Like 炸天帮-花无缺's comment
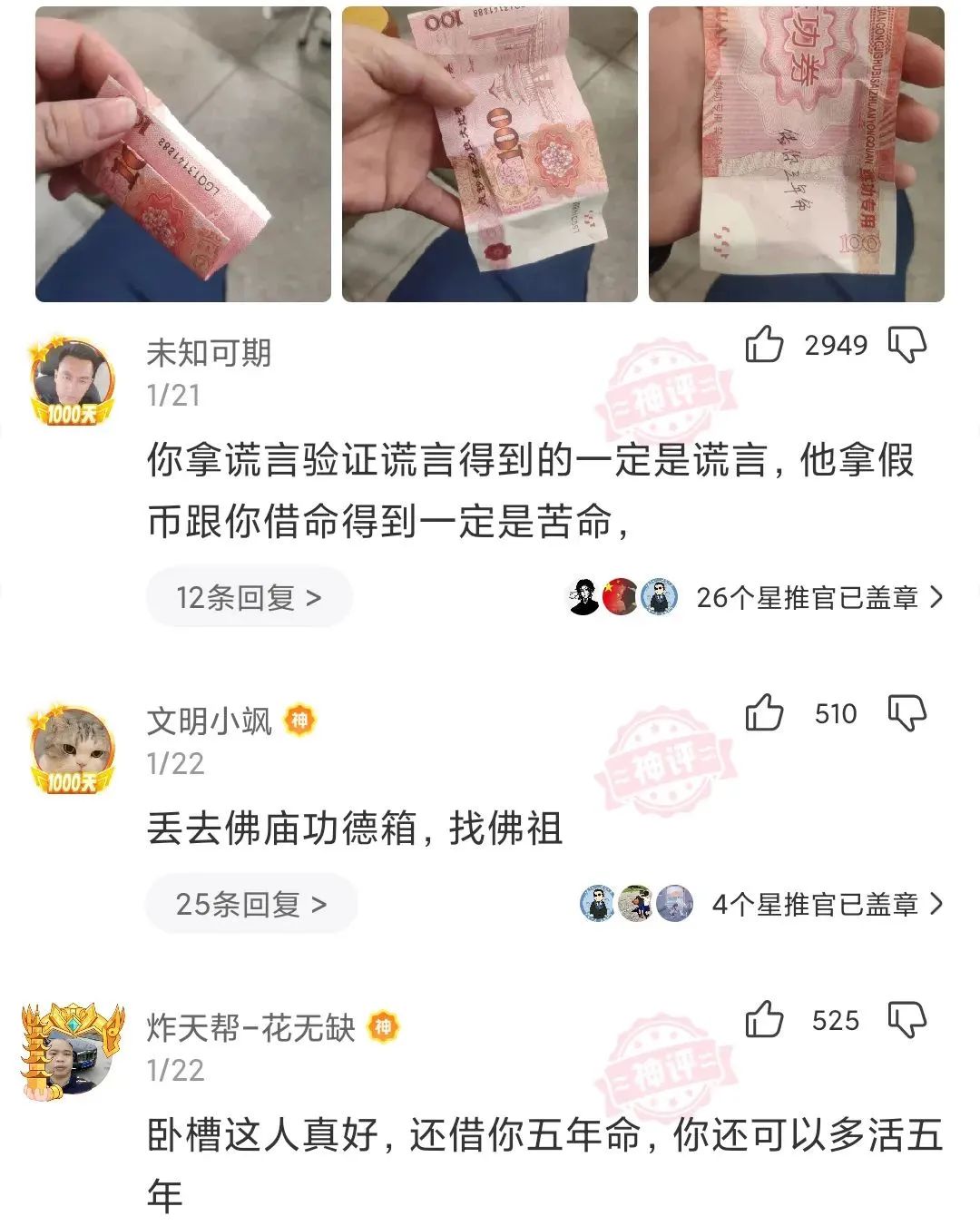 (x=764, y=1020)
